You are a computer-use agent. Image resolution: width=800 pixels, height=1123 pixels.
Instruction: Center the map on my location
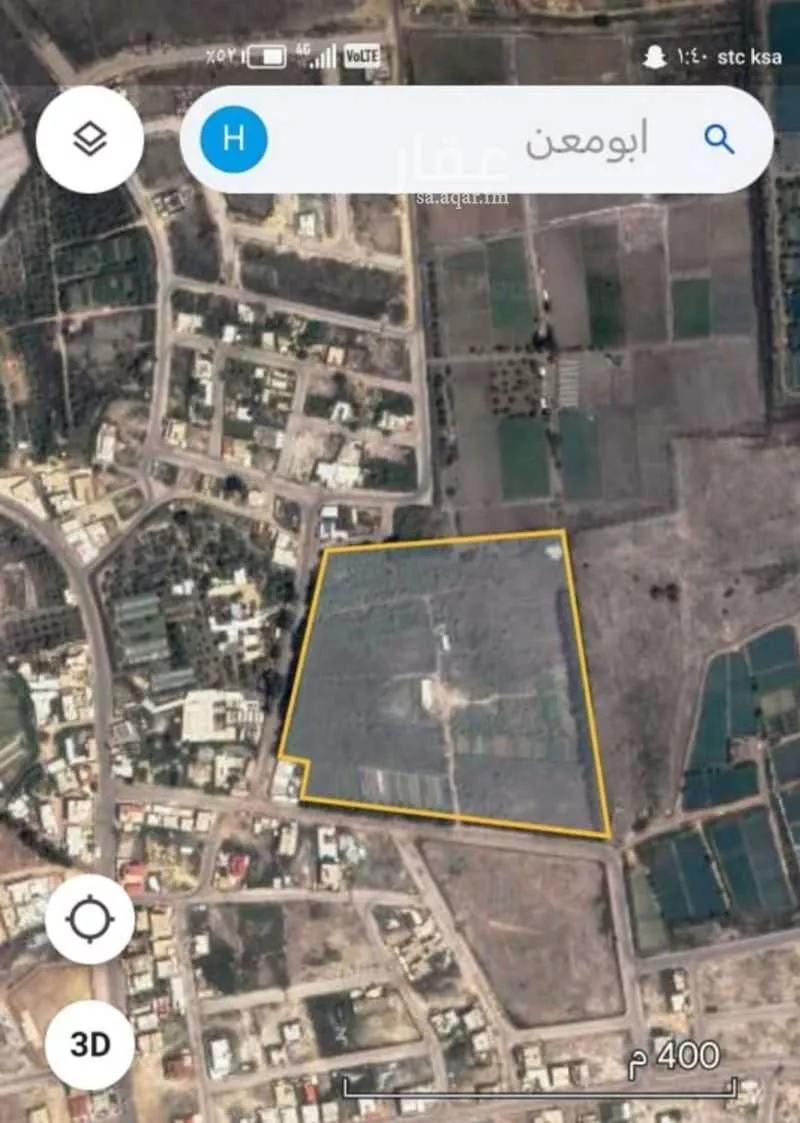(90, 920)
